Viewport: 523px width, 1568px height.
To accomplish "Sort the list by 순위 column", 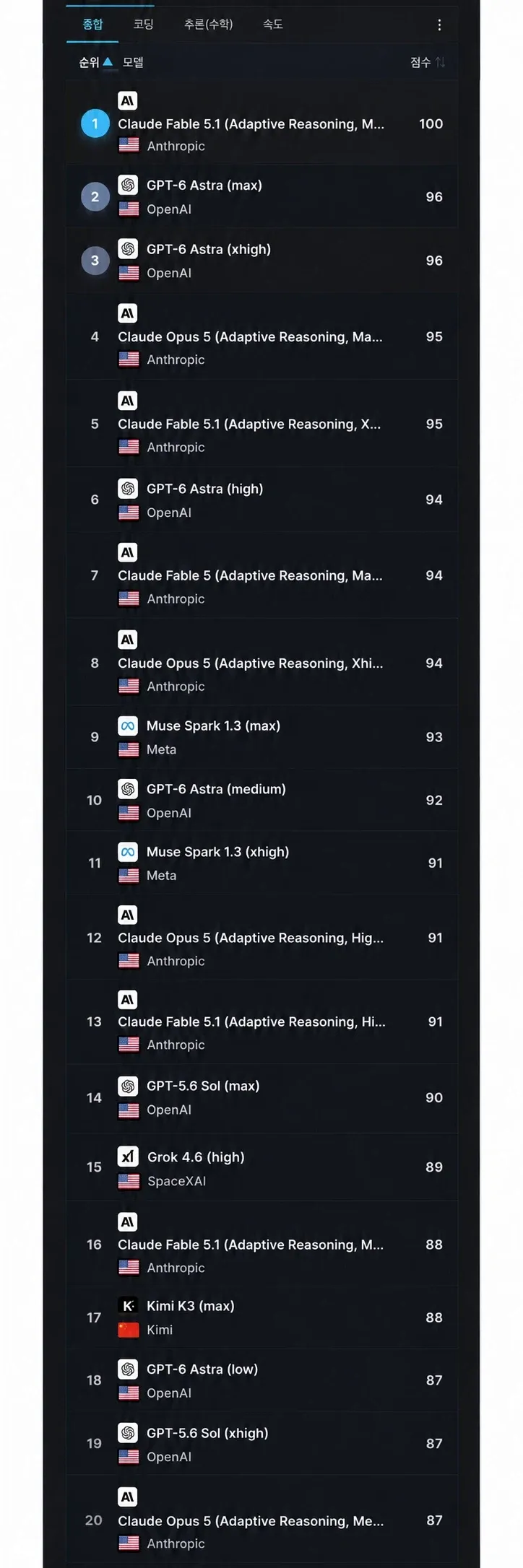I will [95, 62].
